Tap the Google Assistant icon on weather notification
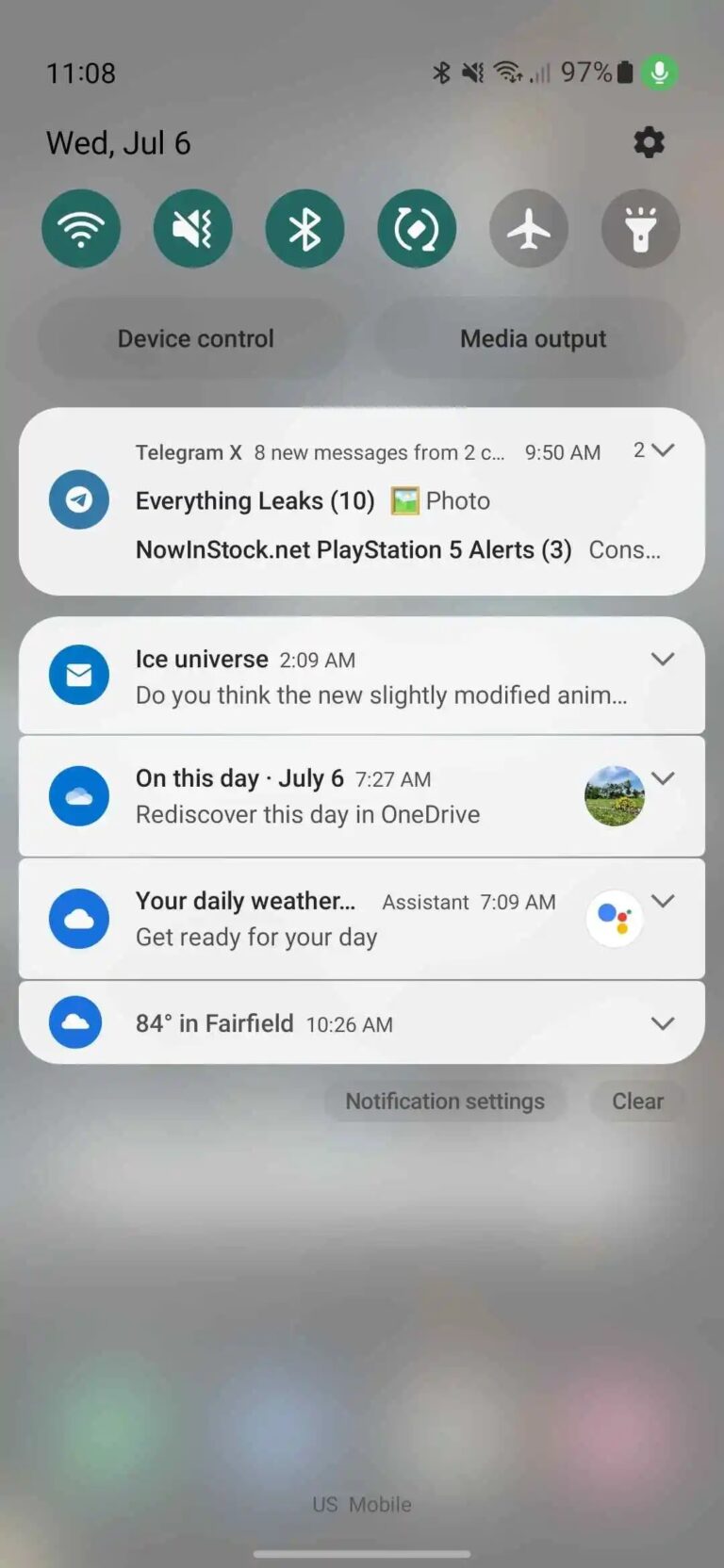 point(615,918)
